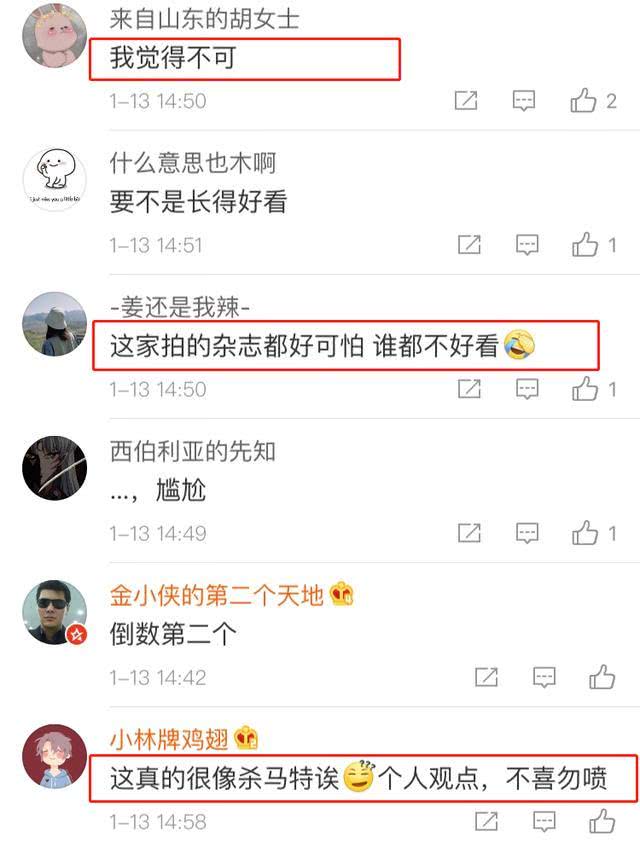Visit -姜还是我辣-'s profile picture
Image resolution: width=640 pixels, height=848 pixels.
[54, 324]
